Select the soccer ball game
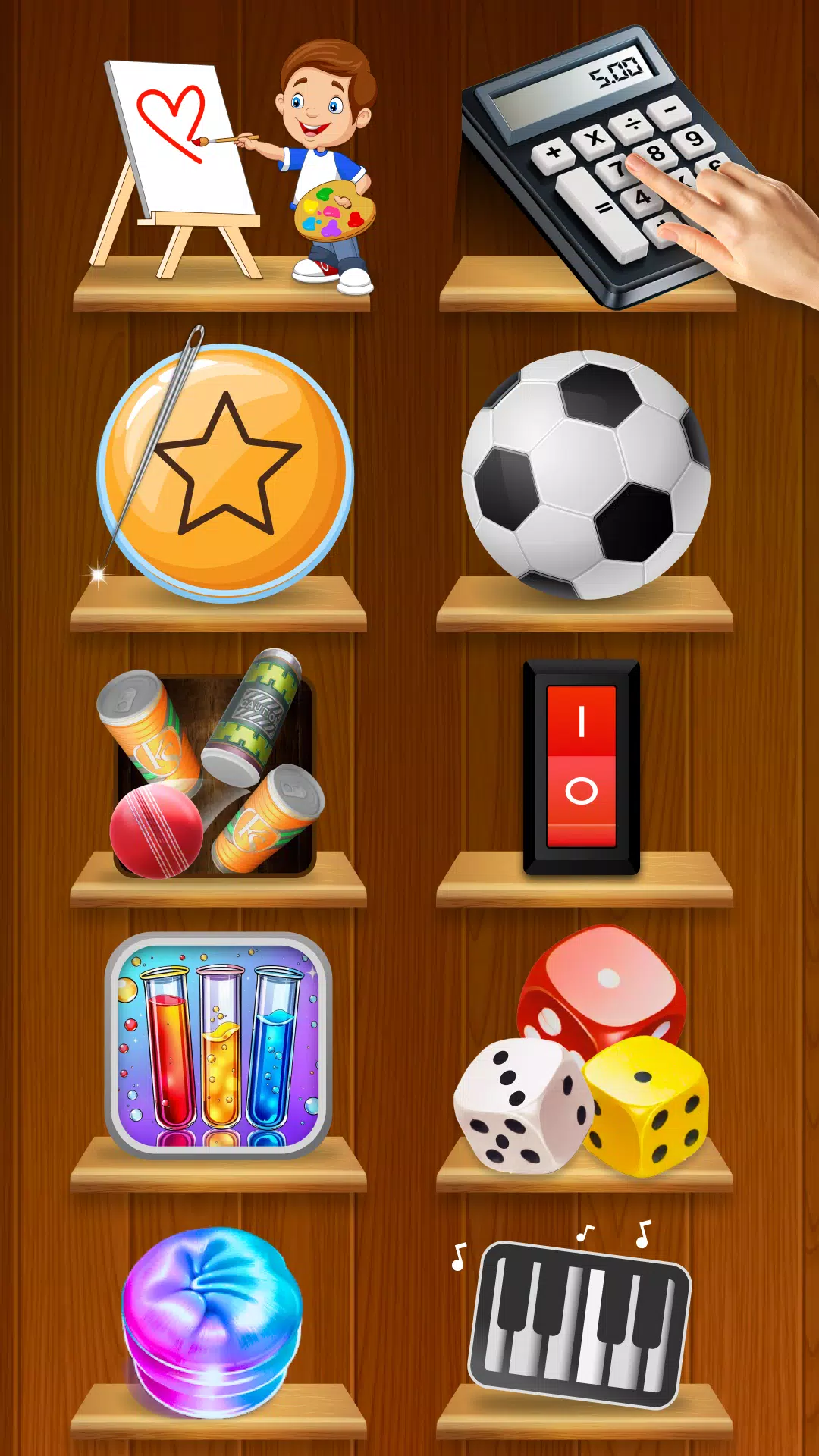819x1456 pixels. click(x=585, y=474)
